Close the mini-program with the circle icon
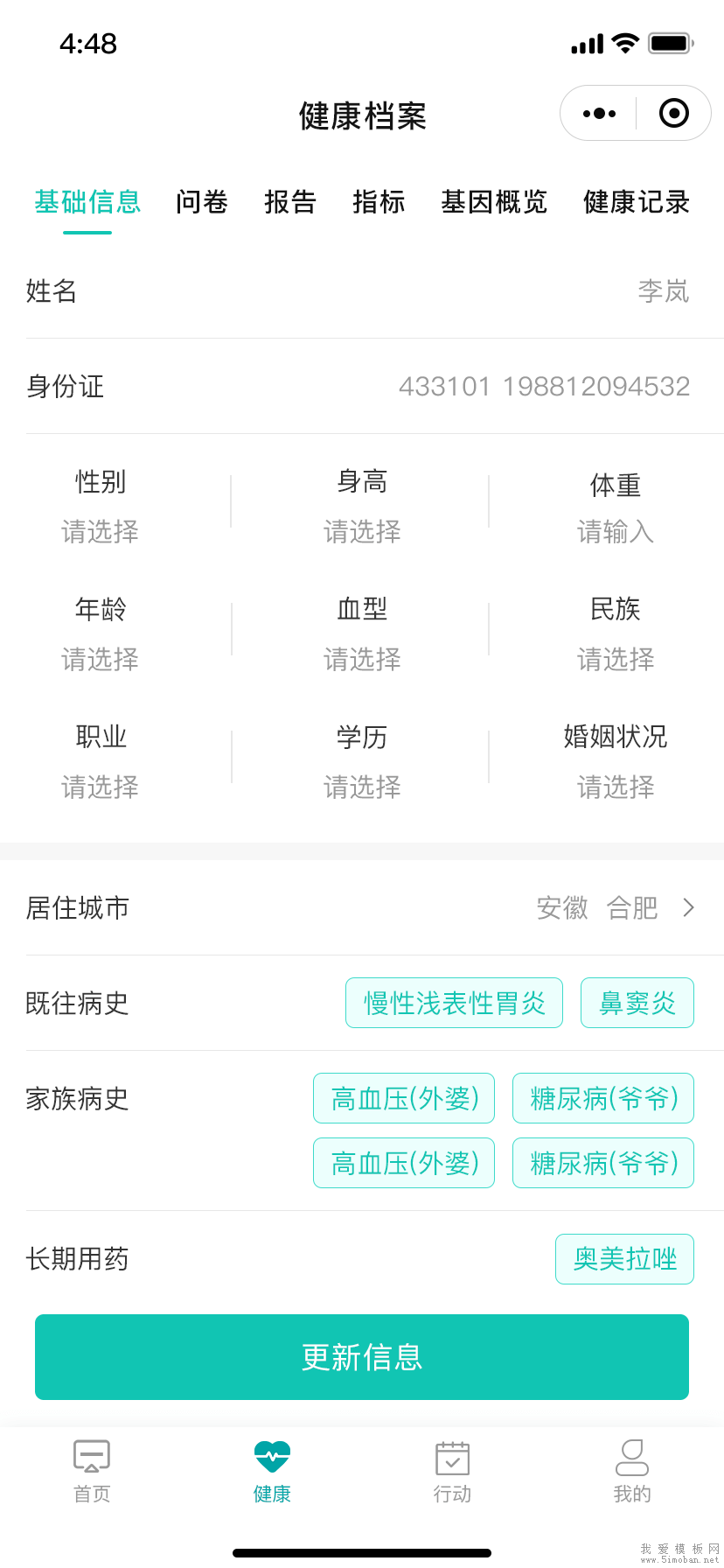 (x=673, y=114)
